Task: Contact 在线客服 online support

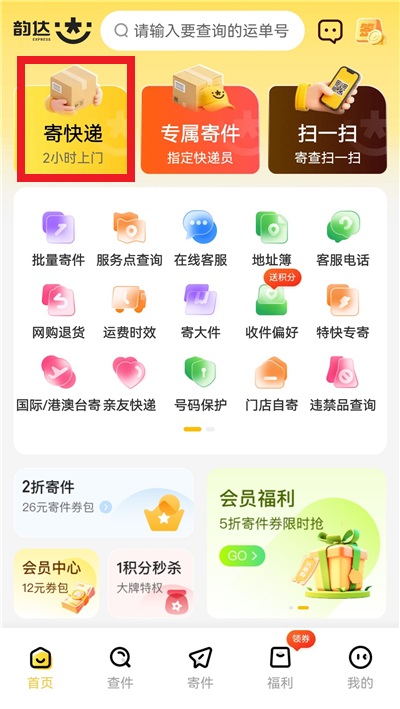Action: click(200, 239)
